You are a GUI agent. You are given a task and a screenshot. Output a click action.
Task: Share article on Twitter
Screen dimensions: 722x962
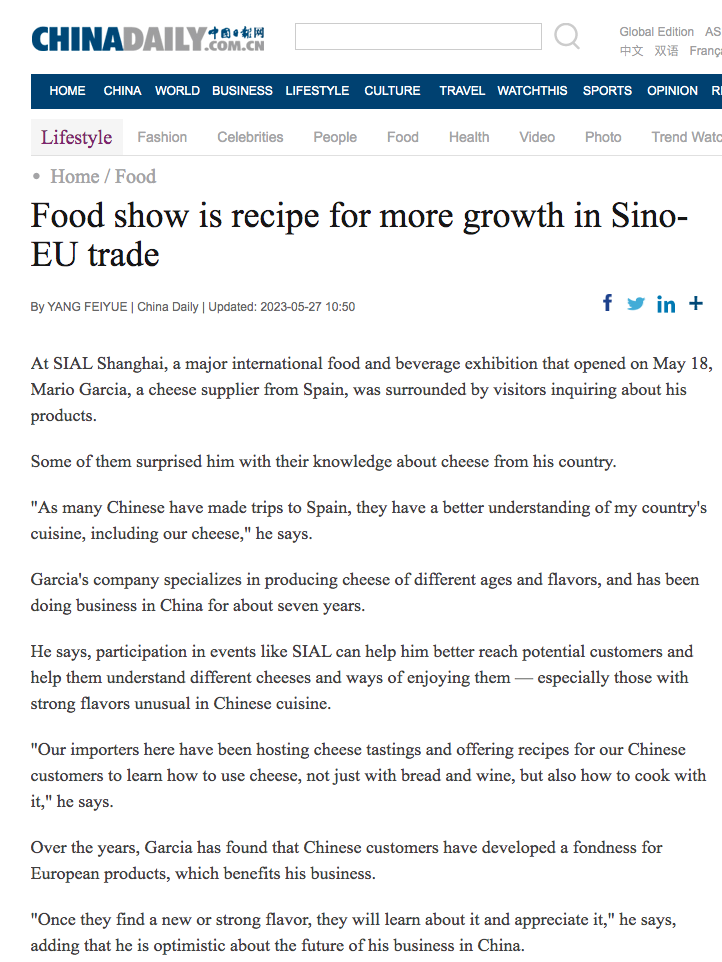(636, 304)
